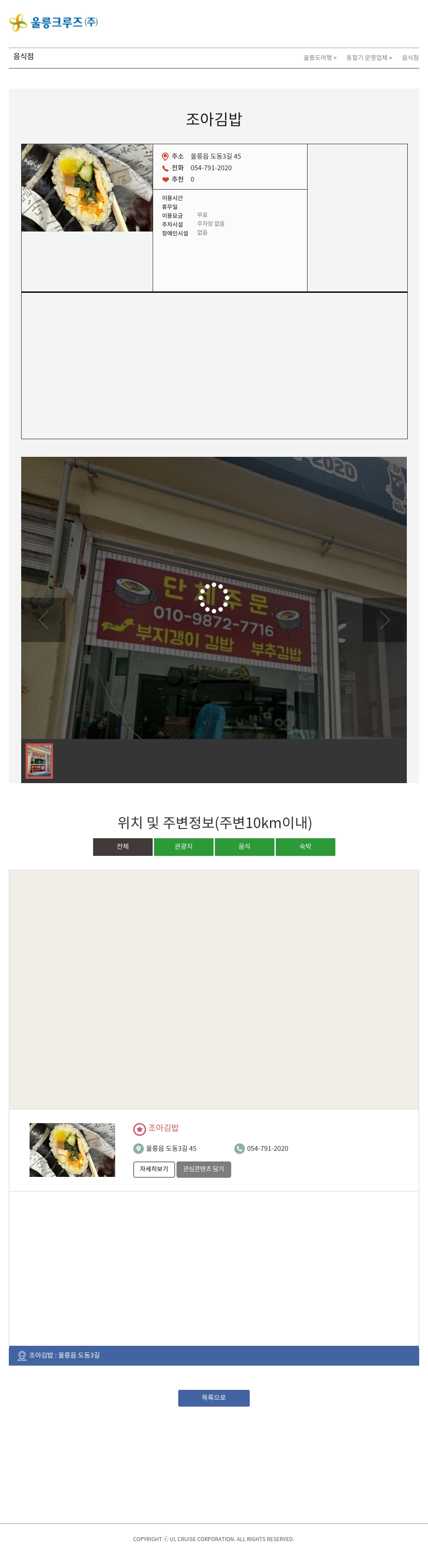Tap the 자세히보기 button
This screenshot has height=1568, width=428.
tap(154, 1169)
